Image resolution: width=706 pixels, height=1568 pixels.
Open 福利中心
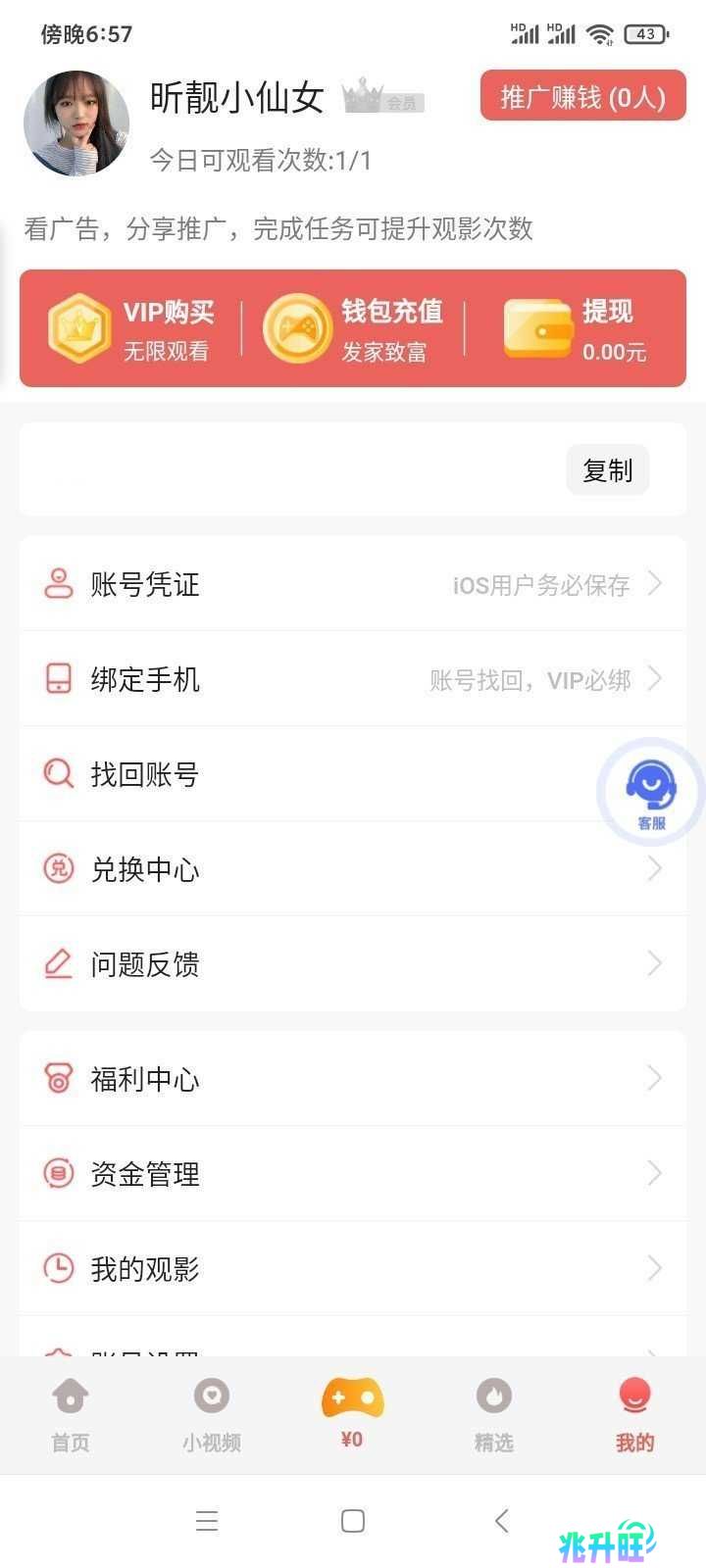click(353, 1079)
